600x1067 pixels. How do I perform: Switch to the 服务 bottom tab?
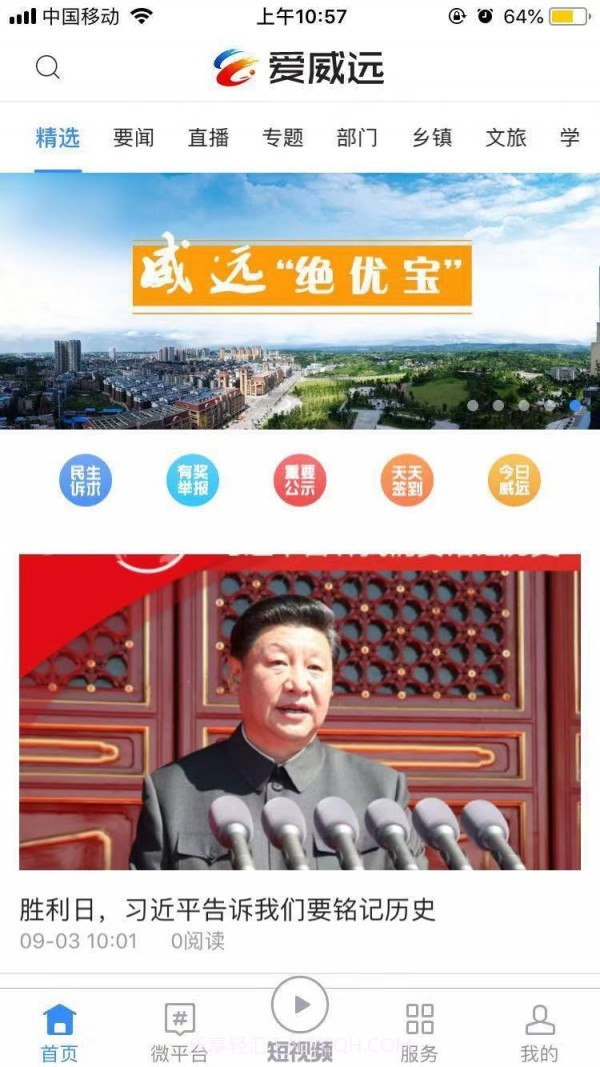click(x=419, y=1032)
